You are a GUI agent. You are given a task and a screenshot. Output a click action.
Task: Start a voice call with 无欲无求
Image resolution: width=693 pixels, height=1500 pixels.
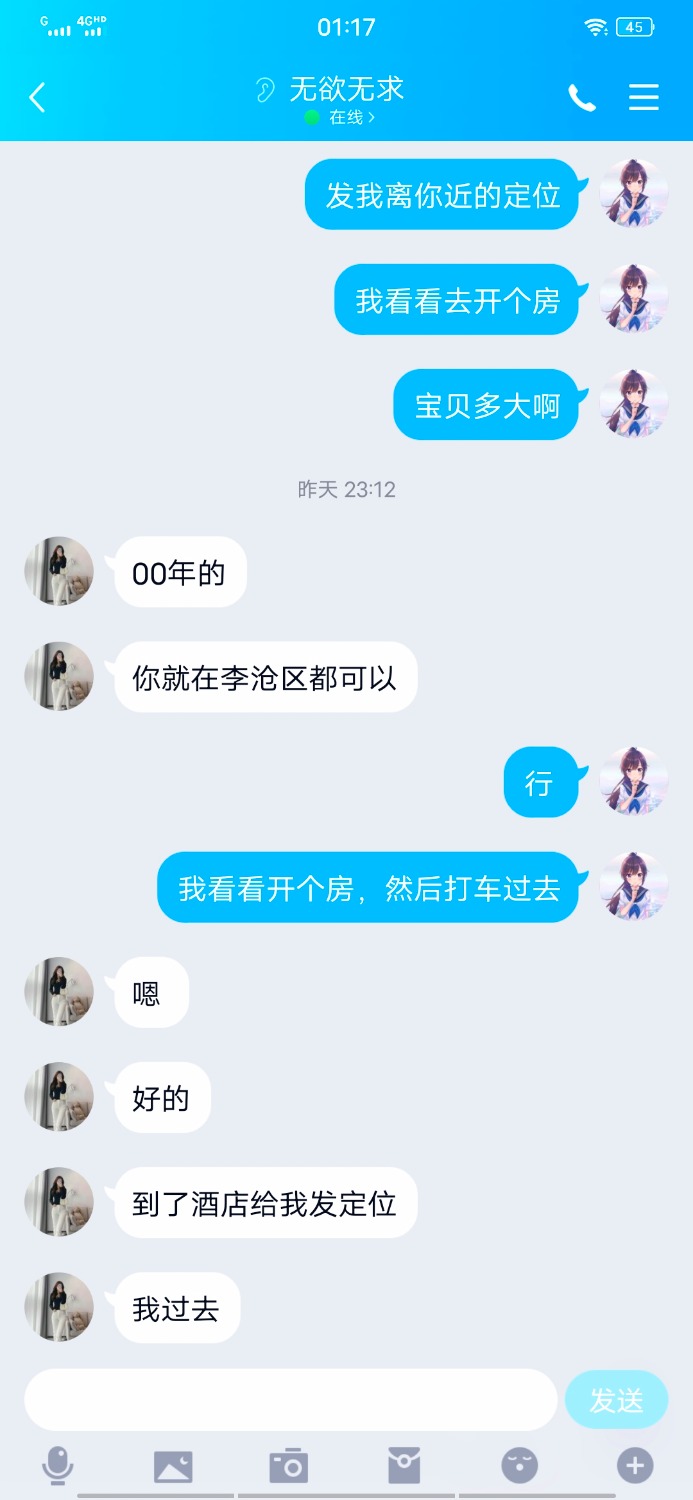pos(582,97)
